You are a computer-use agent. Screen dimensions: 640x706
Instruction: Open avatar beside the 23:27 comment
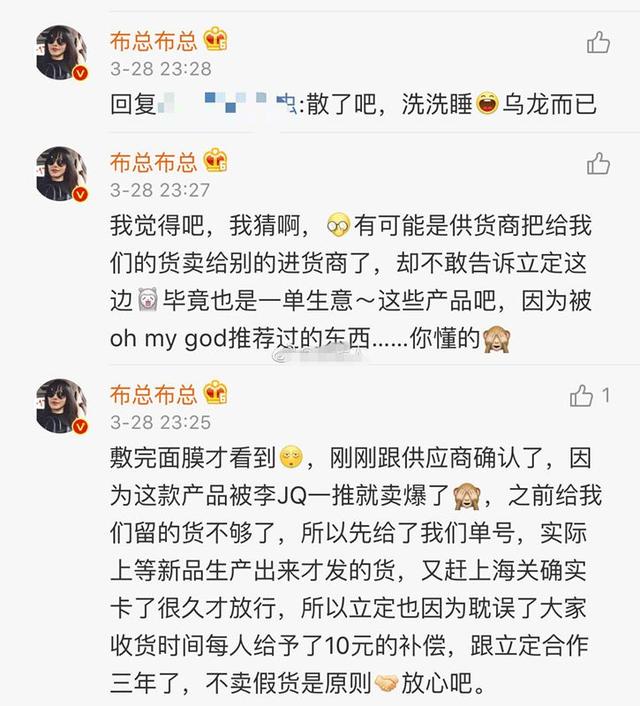pyautogui.click(x=62, y=172)
